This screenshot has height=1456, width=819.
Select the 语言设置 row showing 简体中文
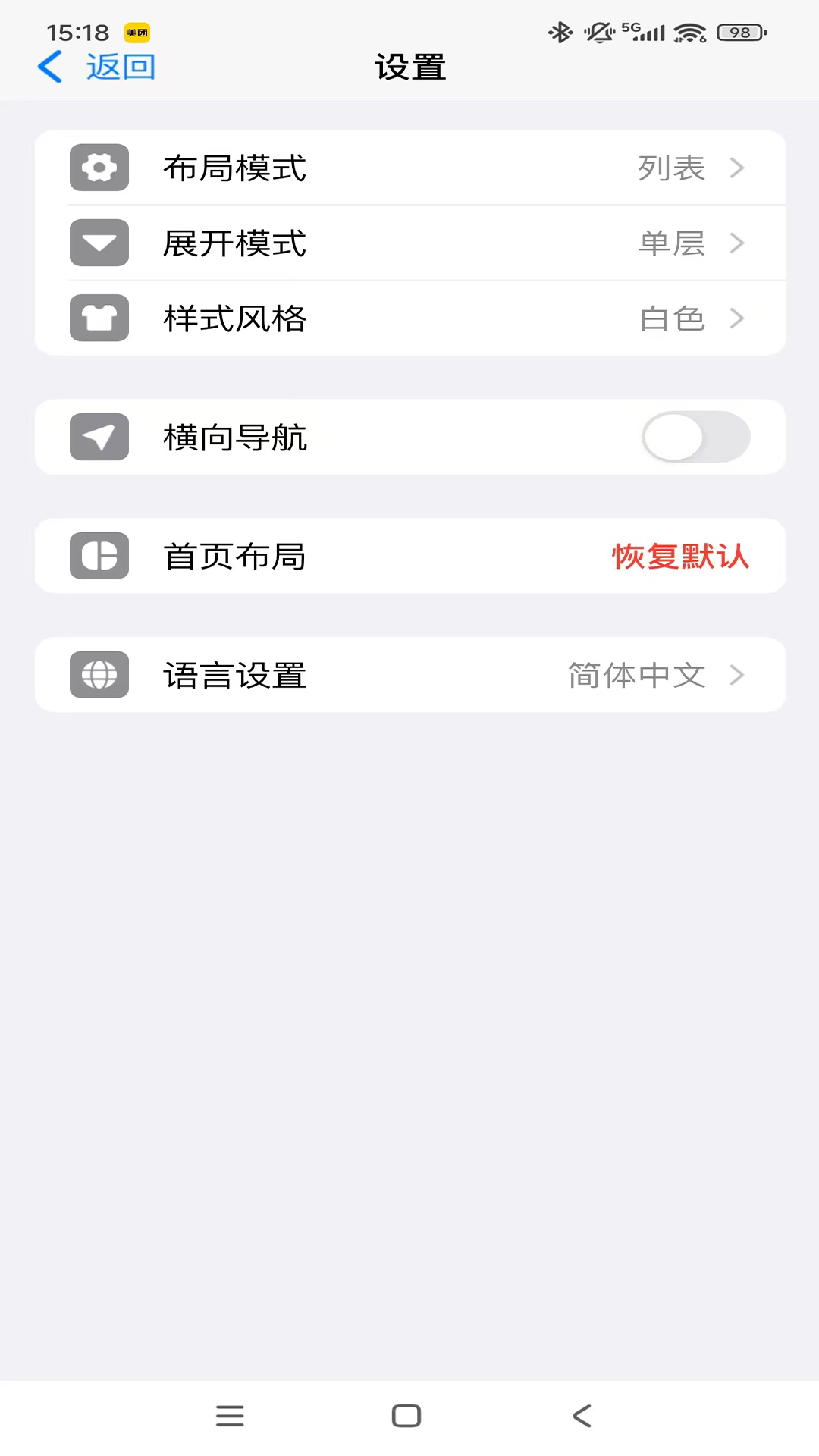coord(409,675)
